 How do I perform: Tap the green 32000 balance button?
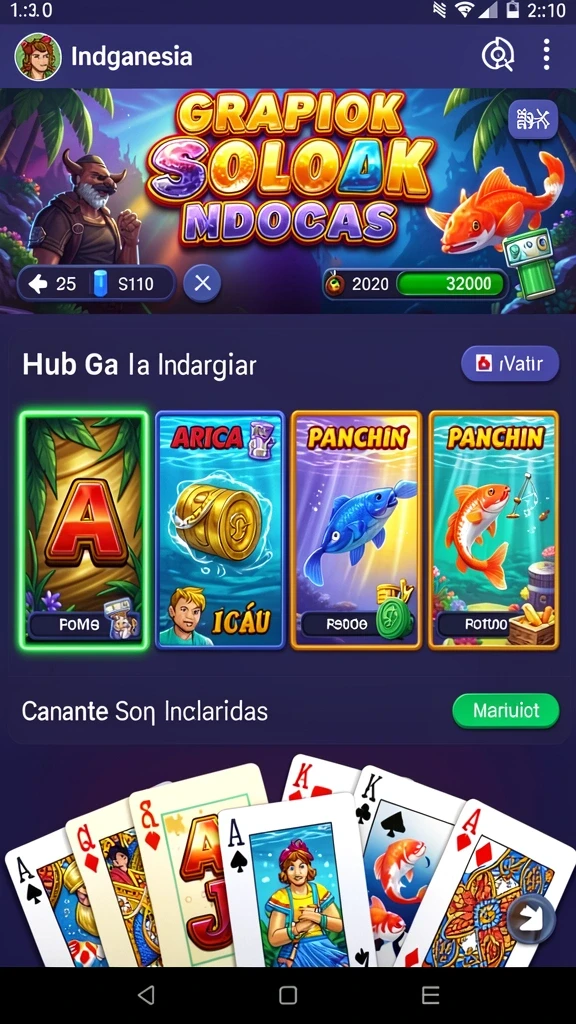pos(452,284)
